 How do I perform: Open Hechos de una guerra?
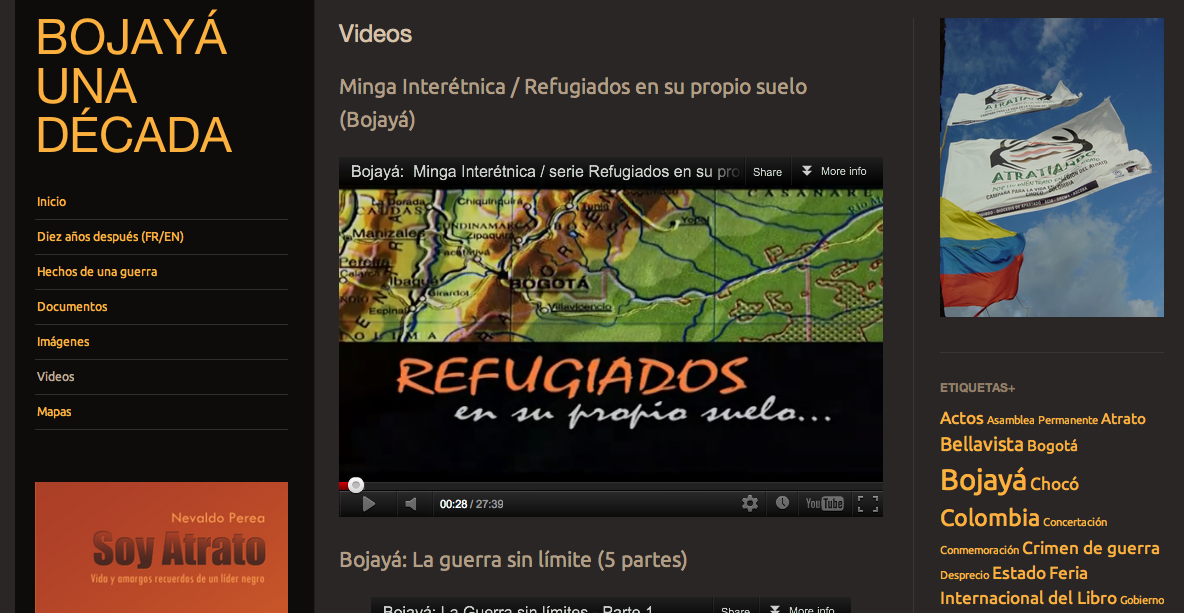(97, 272)
